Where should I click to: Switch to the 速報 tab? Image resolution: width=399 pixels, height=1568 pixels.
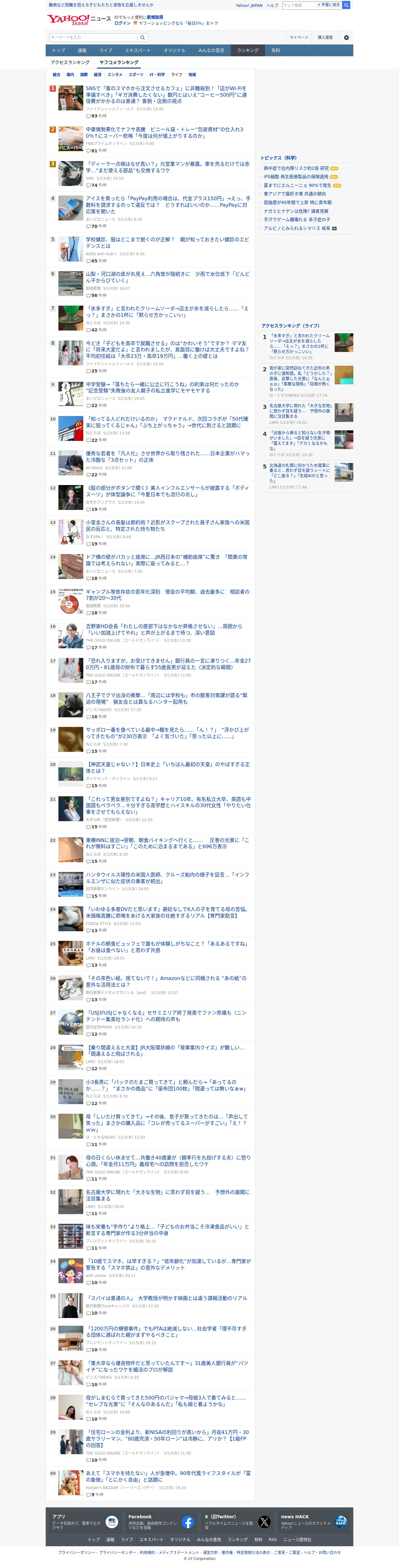[x=82, y=50]
